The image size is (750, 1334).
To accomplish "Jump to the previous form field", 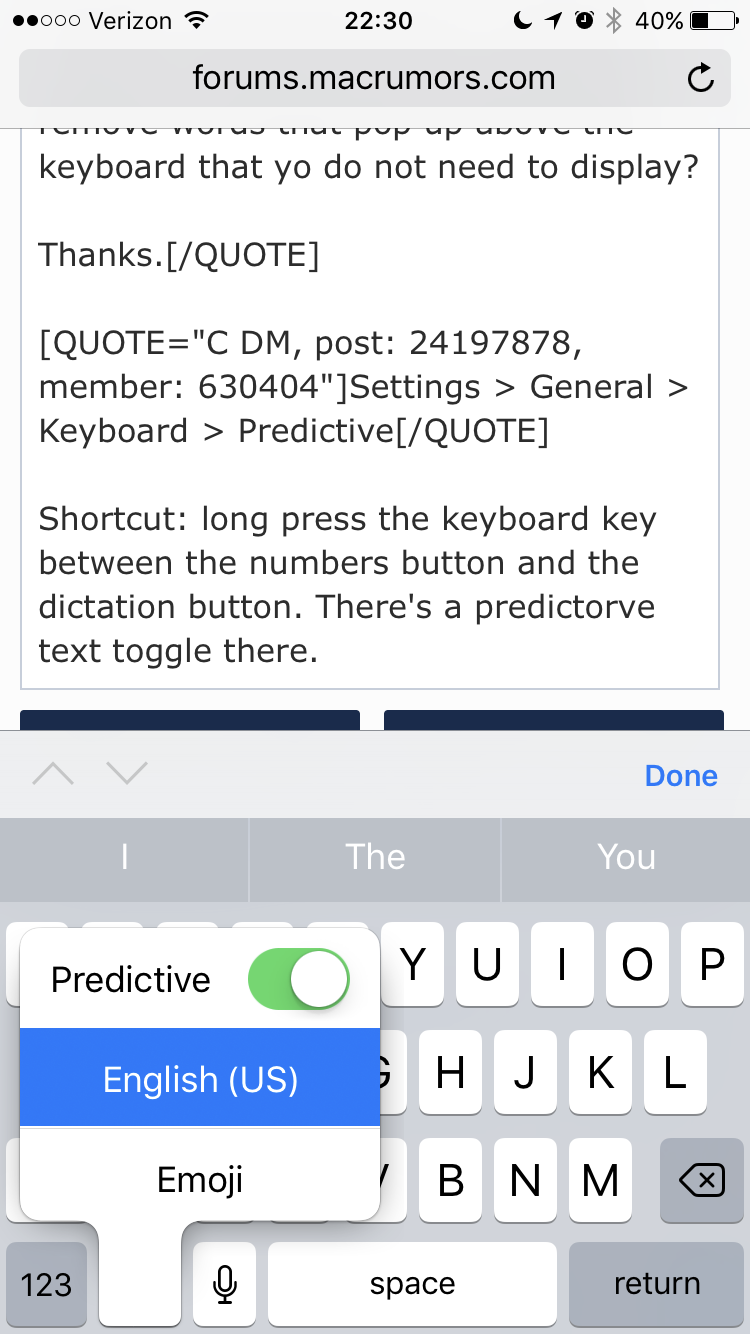I will (x=53, y=773).
